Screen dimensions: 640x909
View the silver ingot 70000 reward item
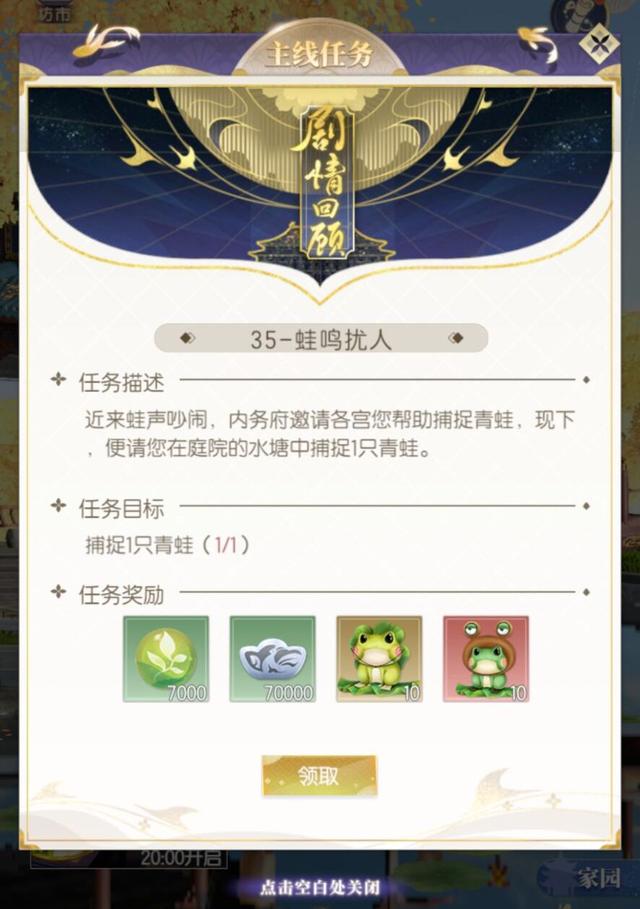(x=272, y=658)
